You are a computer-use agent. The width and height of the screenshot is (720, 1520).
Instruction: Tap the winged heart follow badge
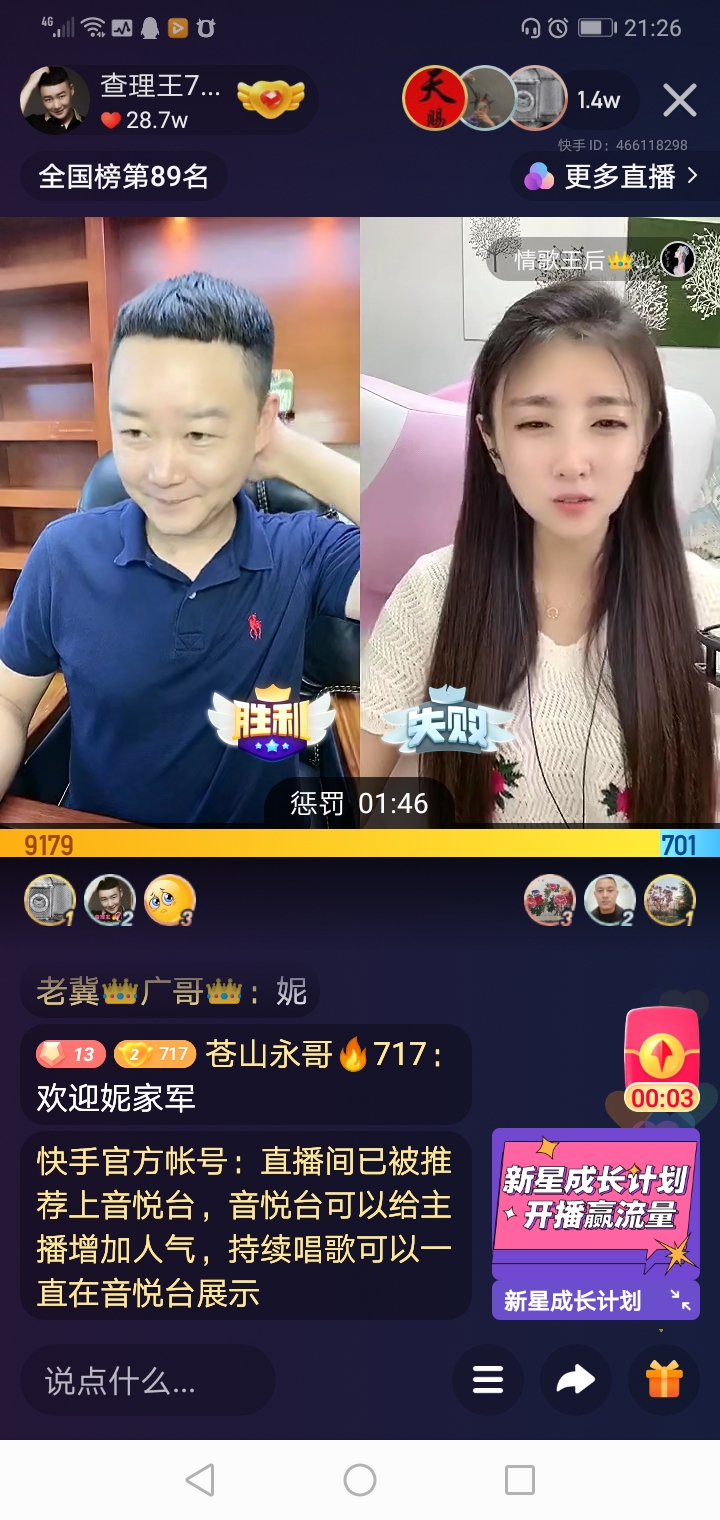[x=270, y=98]
